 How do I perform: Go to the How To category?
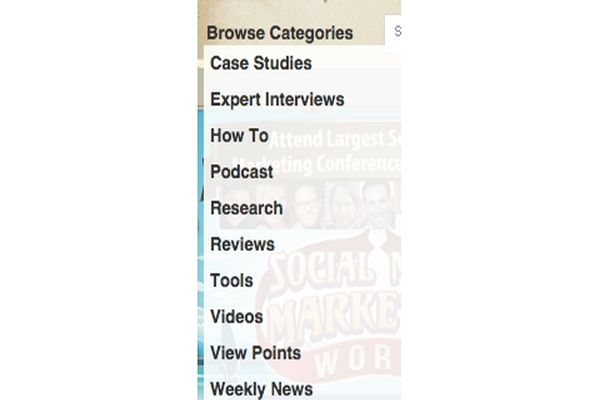[239, 135]
